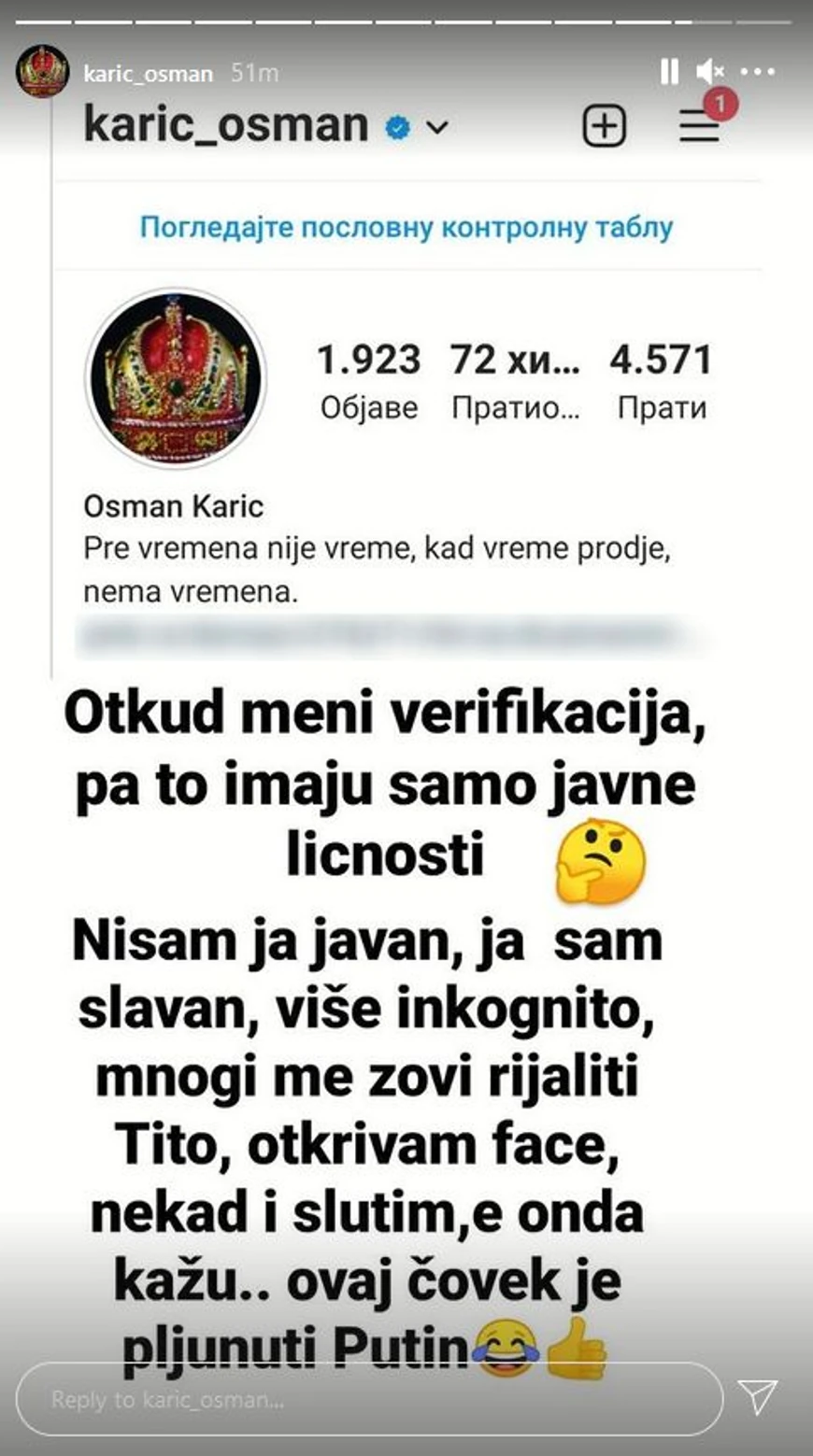The width and height of the screenshot is (813, 1456).
Task: Focus the Reply to karic_osman field
Action: click(x=369, y=1398)
